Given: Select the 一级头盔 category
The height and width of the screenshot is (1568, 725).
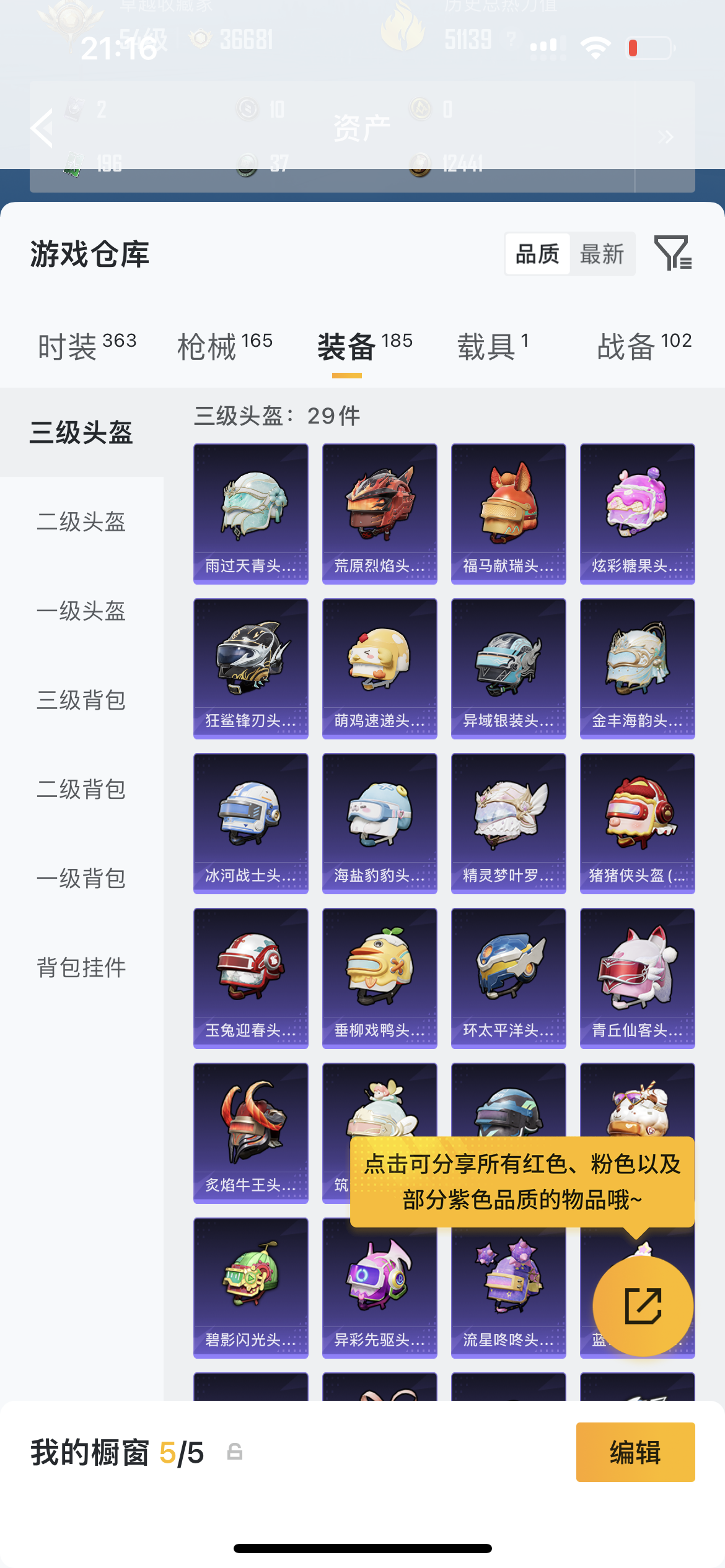Looking at the screenshot, I should (x=81, y=611).
